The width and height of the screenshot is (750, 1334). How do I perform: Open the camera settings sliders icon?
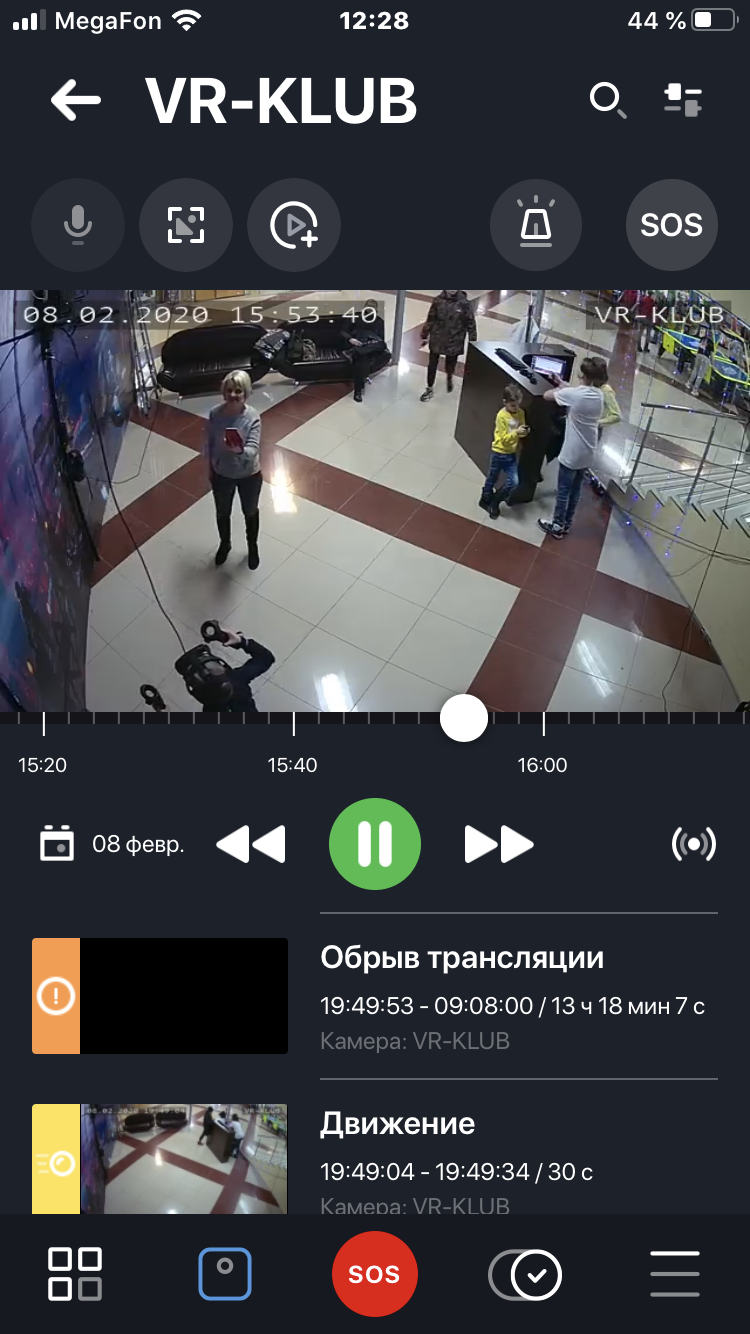click(x=683, y=100)
